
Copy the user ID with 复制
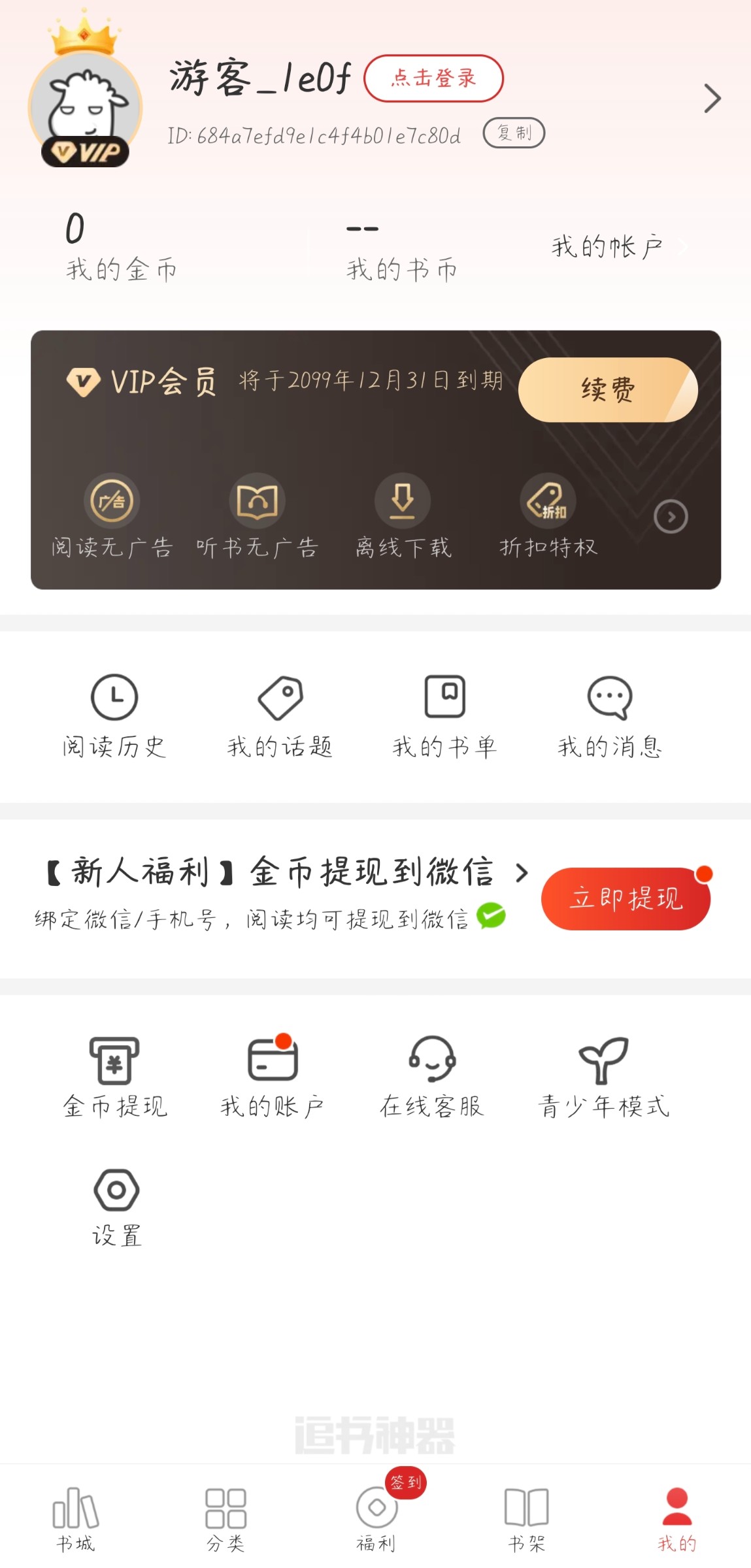coord(514,133)
